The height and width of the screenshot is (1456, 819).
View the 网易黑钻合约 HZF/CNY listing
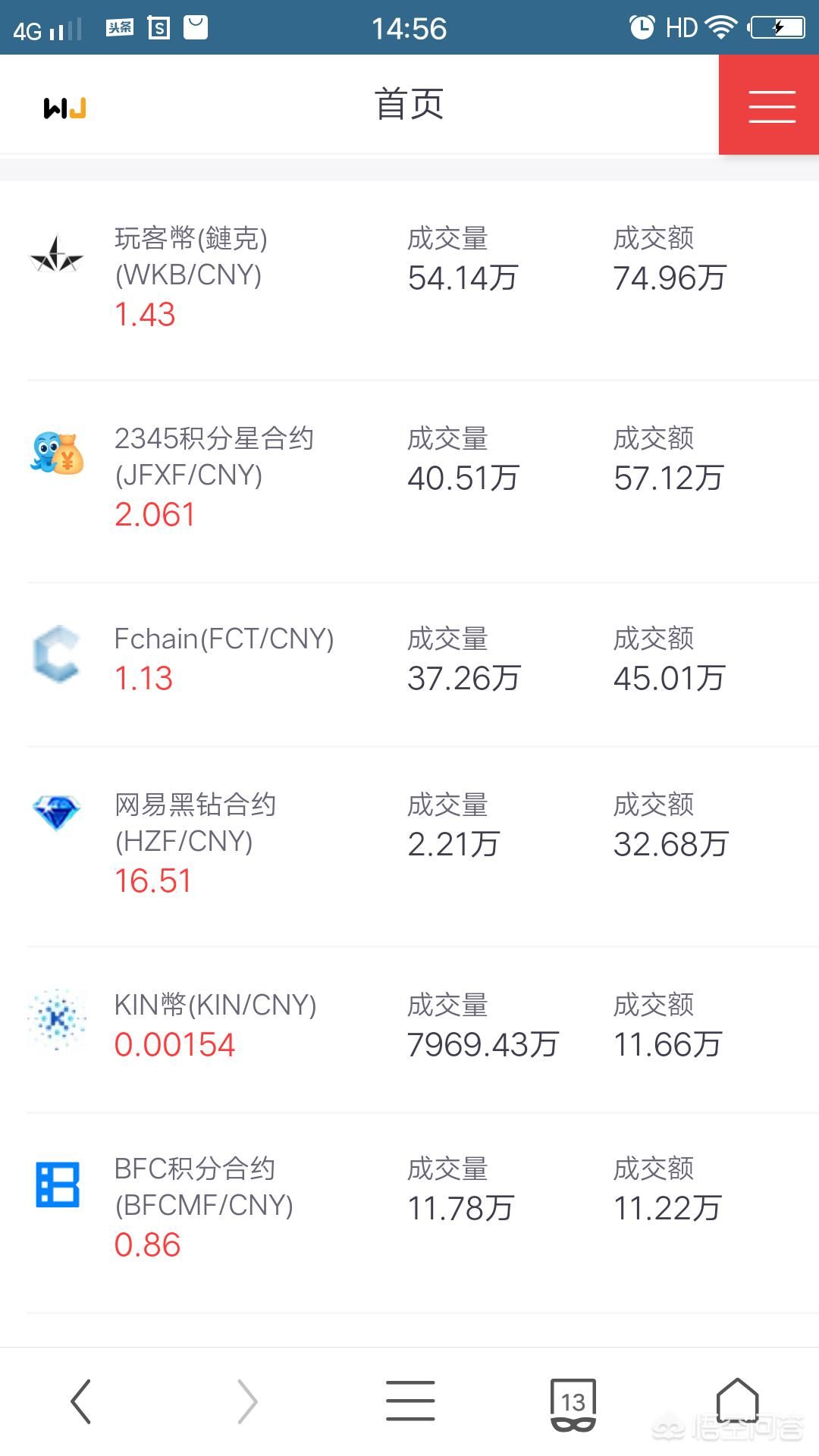(409, 846)
